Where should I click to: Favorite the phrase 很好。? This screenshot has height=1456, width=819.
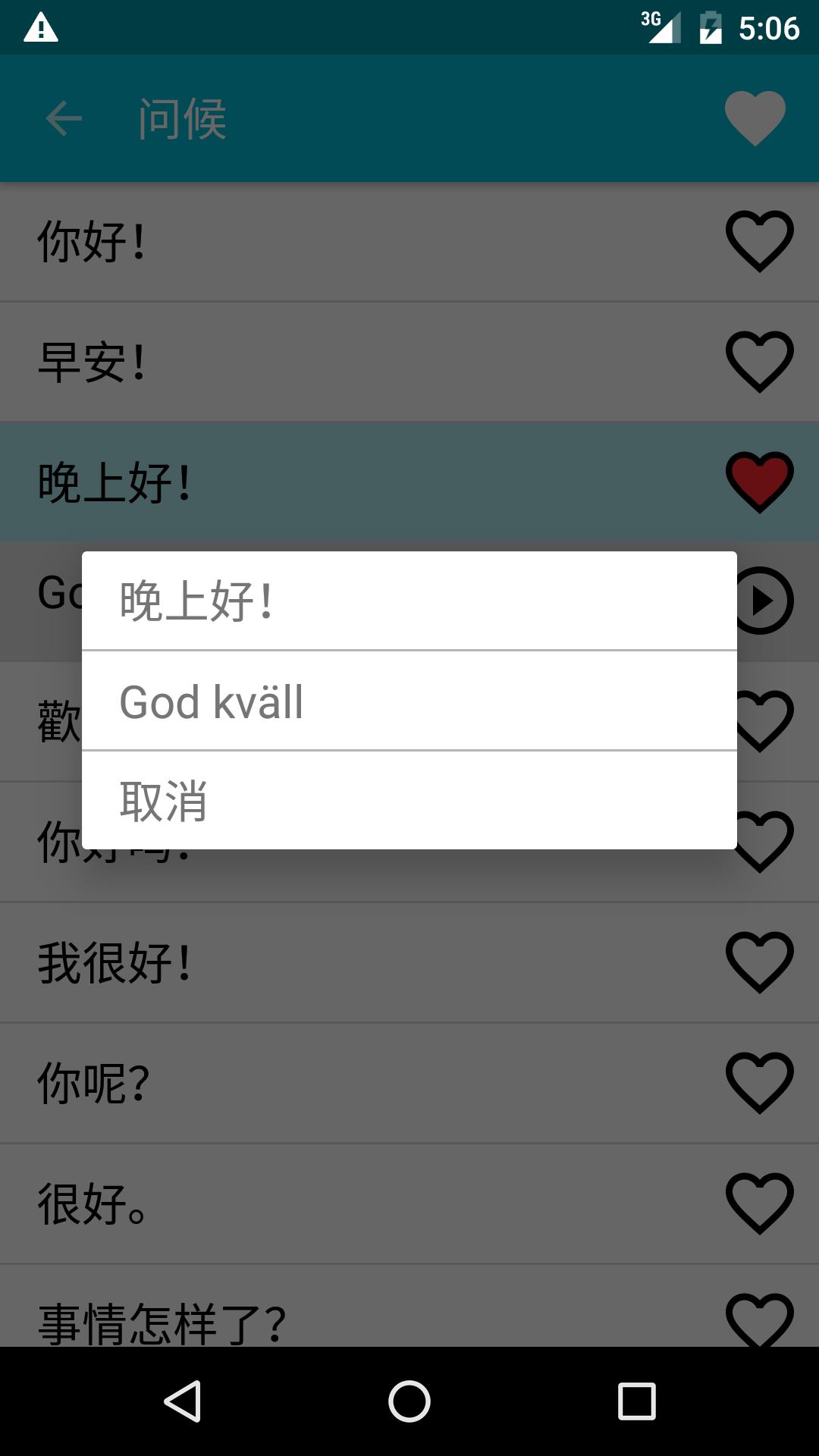[x=759, y=1203]
